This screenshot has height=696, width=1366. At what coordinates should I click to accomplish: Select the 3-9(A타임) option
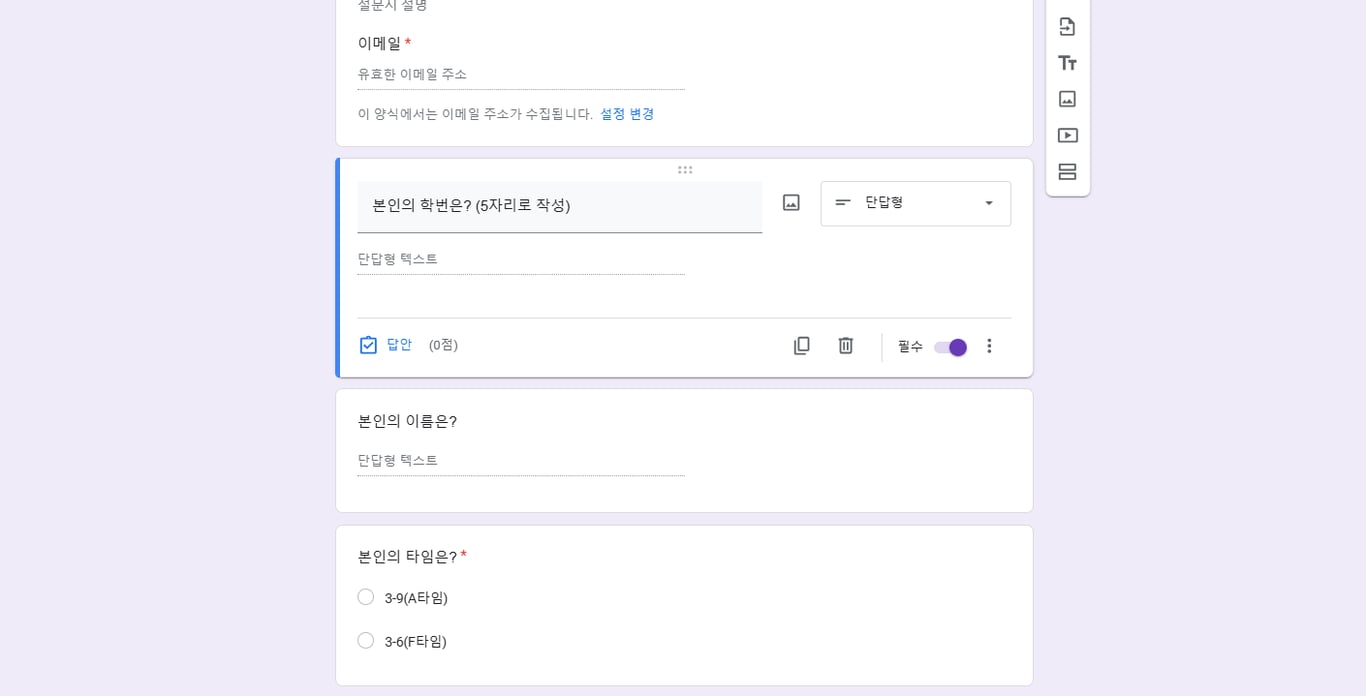coord(366,597)
